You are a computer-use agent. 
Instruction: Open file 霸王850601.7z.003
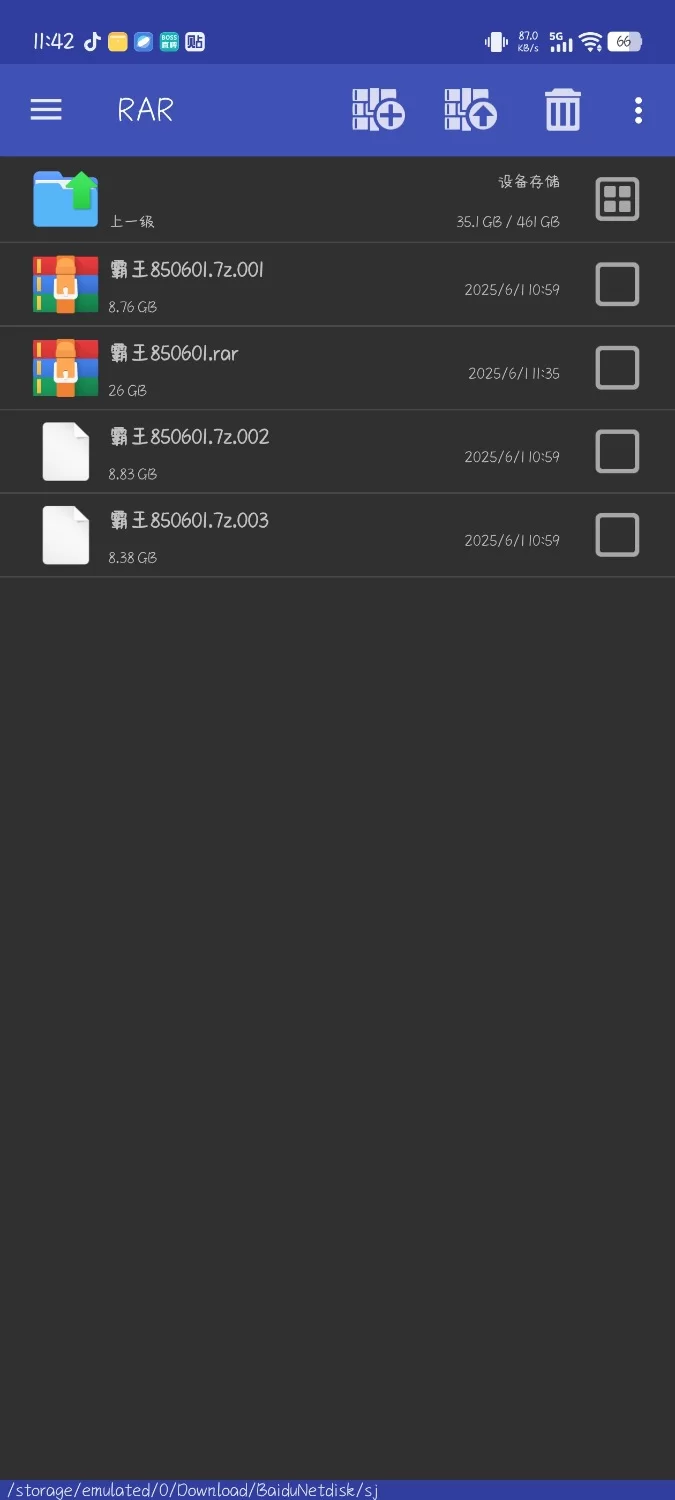[x=189, y=535]
